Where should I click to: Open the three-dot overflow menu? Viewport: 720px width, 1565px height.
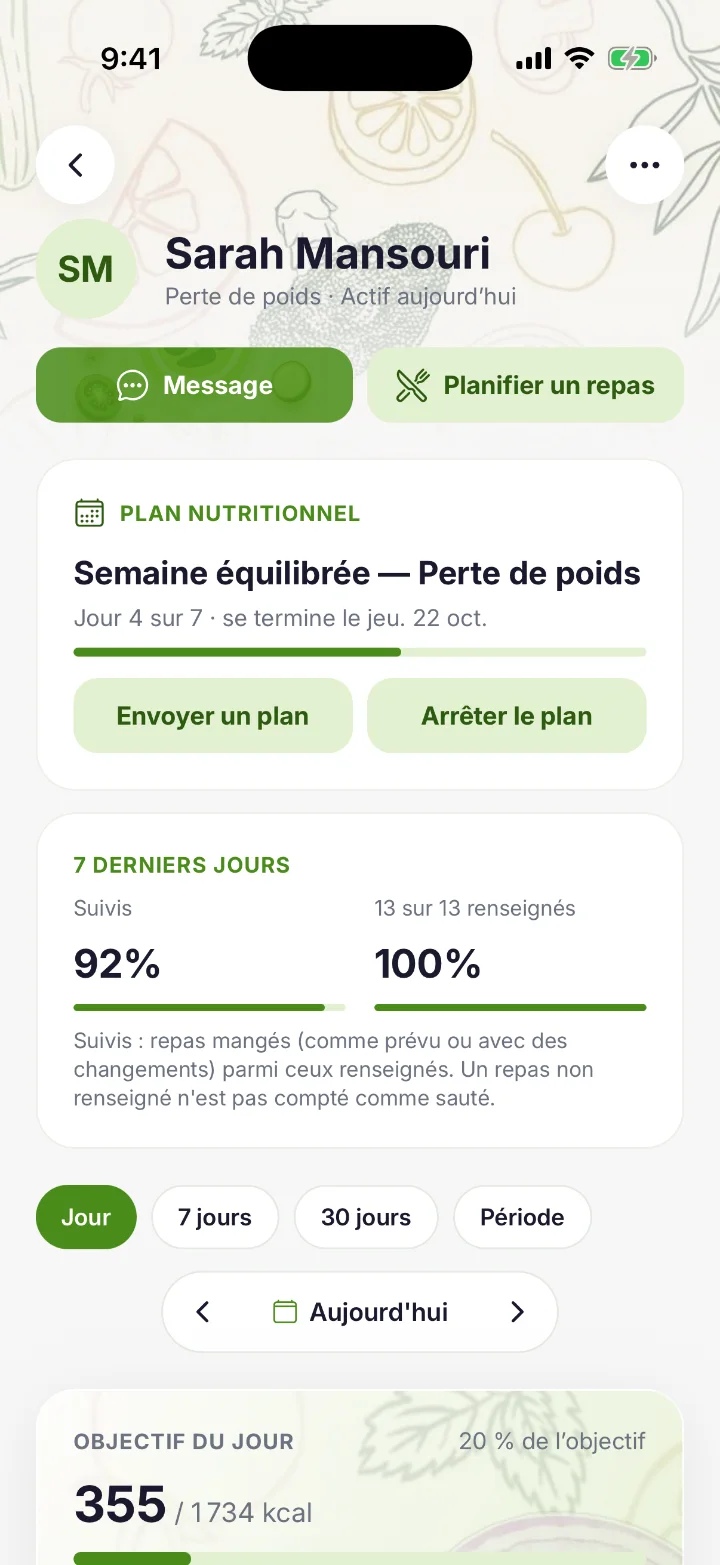645,165
